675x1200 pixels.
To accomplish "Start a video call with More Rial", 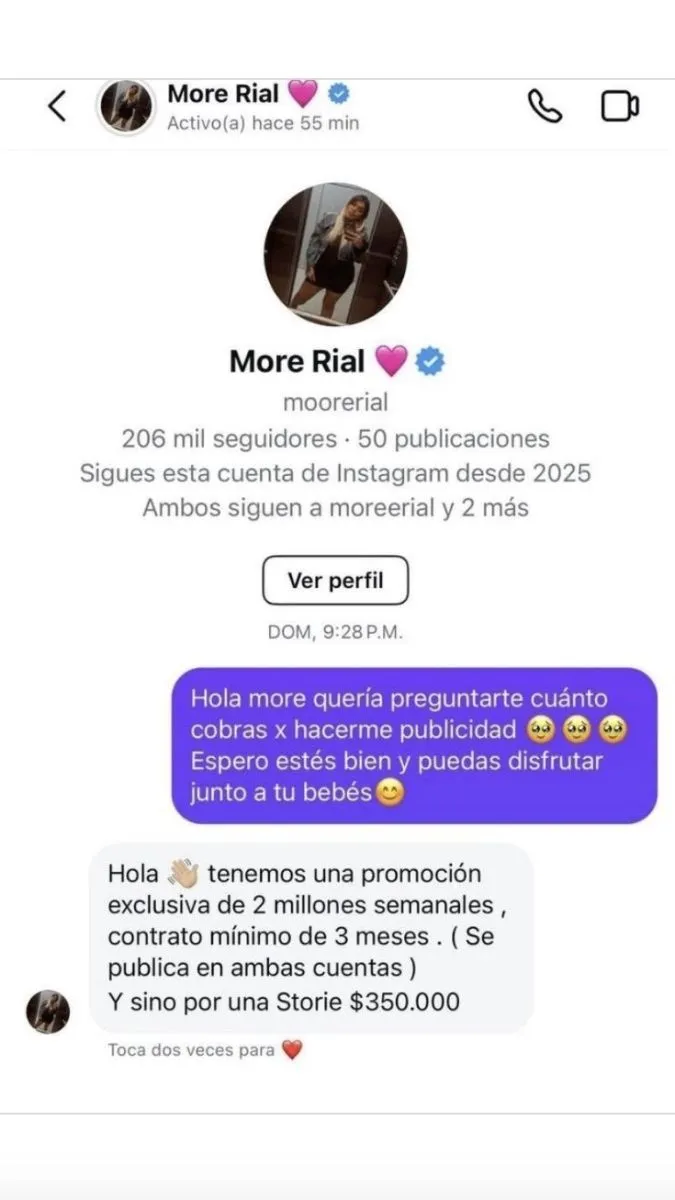I will (x=619, y=106).
